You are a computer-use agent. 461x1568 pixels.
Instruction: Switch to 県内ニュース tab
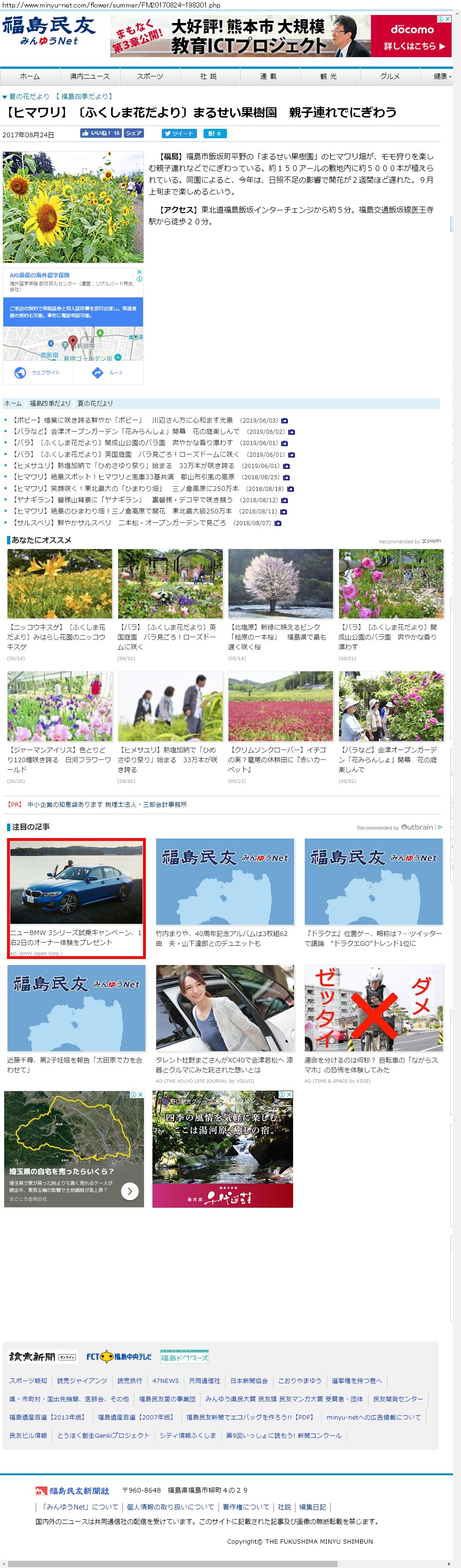(90, 76)
